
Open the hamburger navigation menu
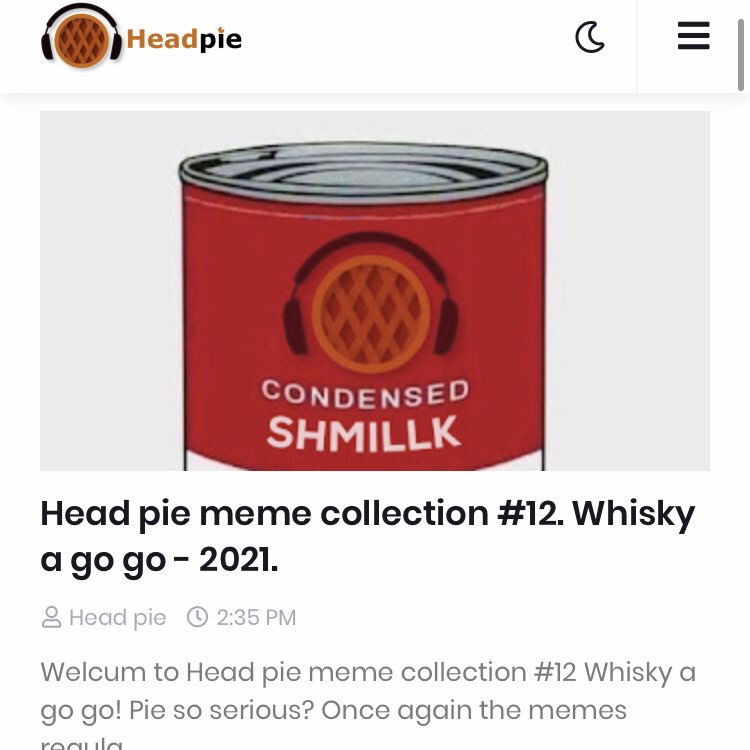click(x=693, y=37)
